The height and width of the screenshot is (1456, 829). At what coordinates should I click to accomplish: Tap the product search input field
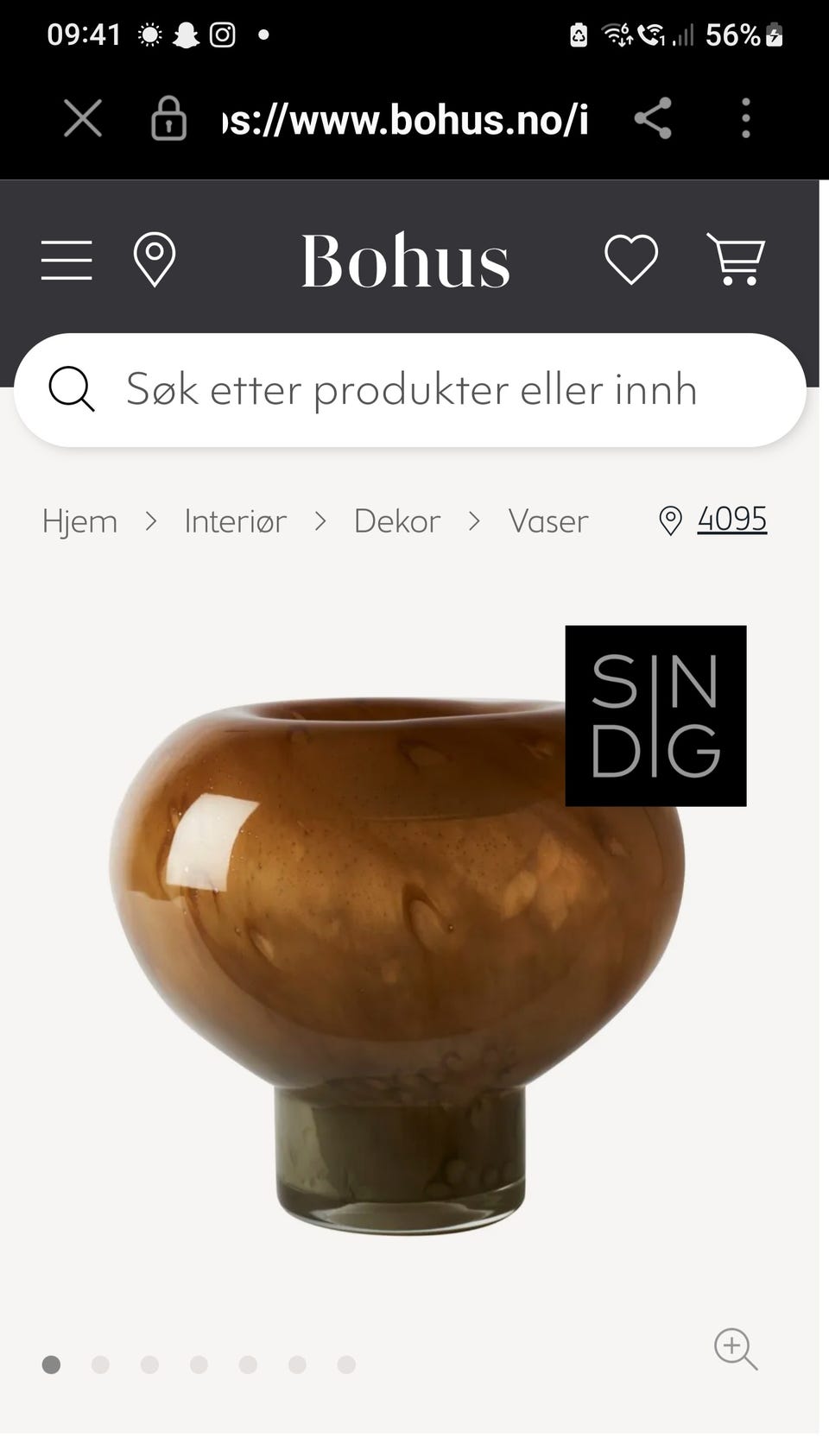pos(414,390)
